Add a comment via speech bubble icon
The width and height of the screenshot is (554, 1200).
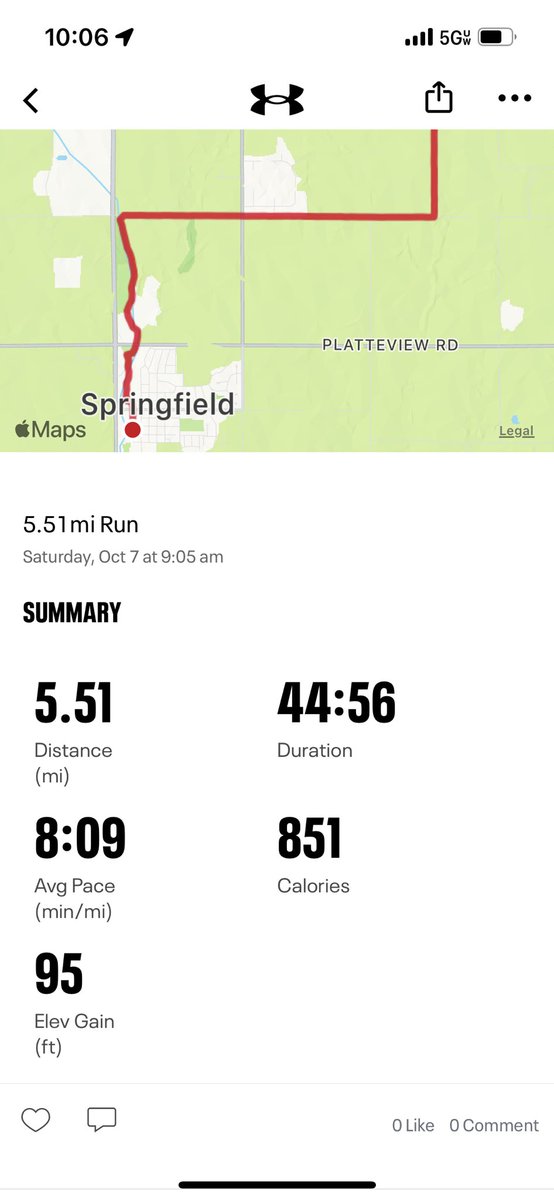click(x=102, y=1120)
